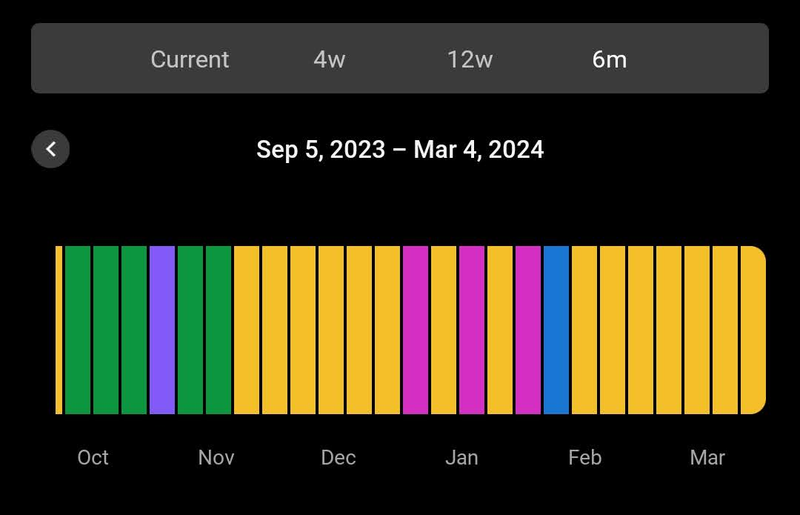The height and width of the screenshot is (515, 800).
Task: Switch to the 12w view
Action: pyautogui.click(x=470, y=60)
